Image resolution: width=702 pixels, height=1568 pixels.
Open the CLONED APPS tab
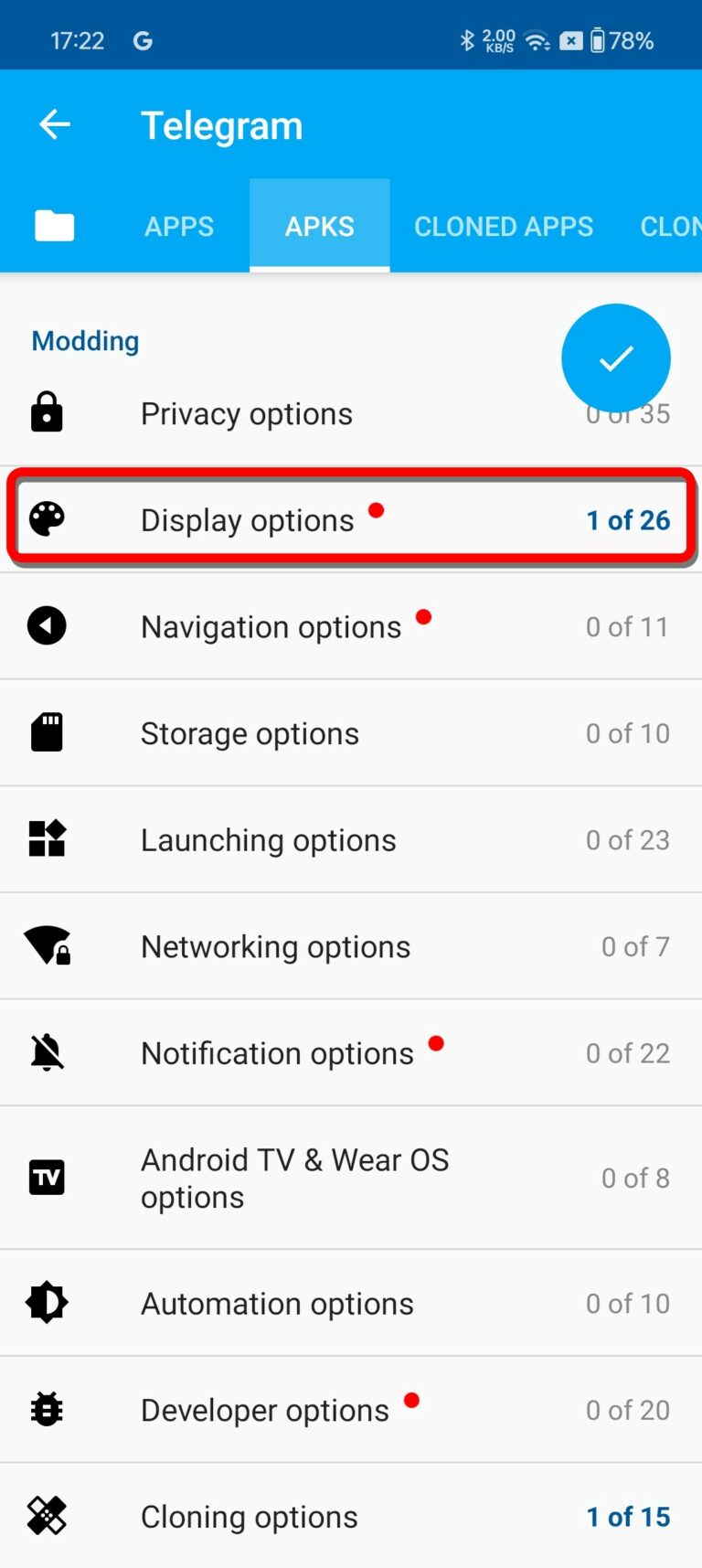click(504, 226)
